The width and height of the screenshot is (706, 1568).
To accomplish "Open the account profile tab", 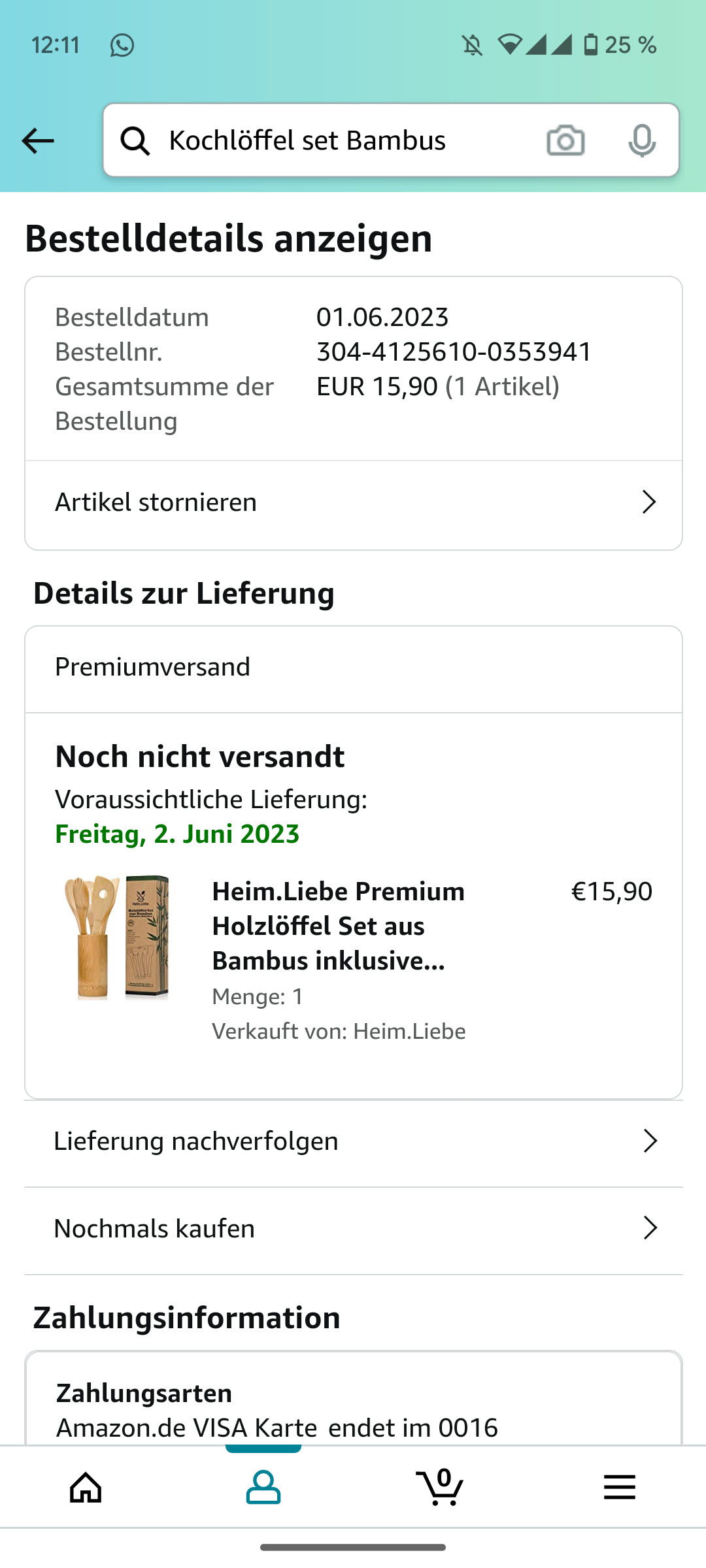I will tap(263, 1488).
